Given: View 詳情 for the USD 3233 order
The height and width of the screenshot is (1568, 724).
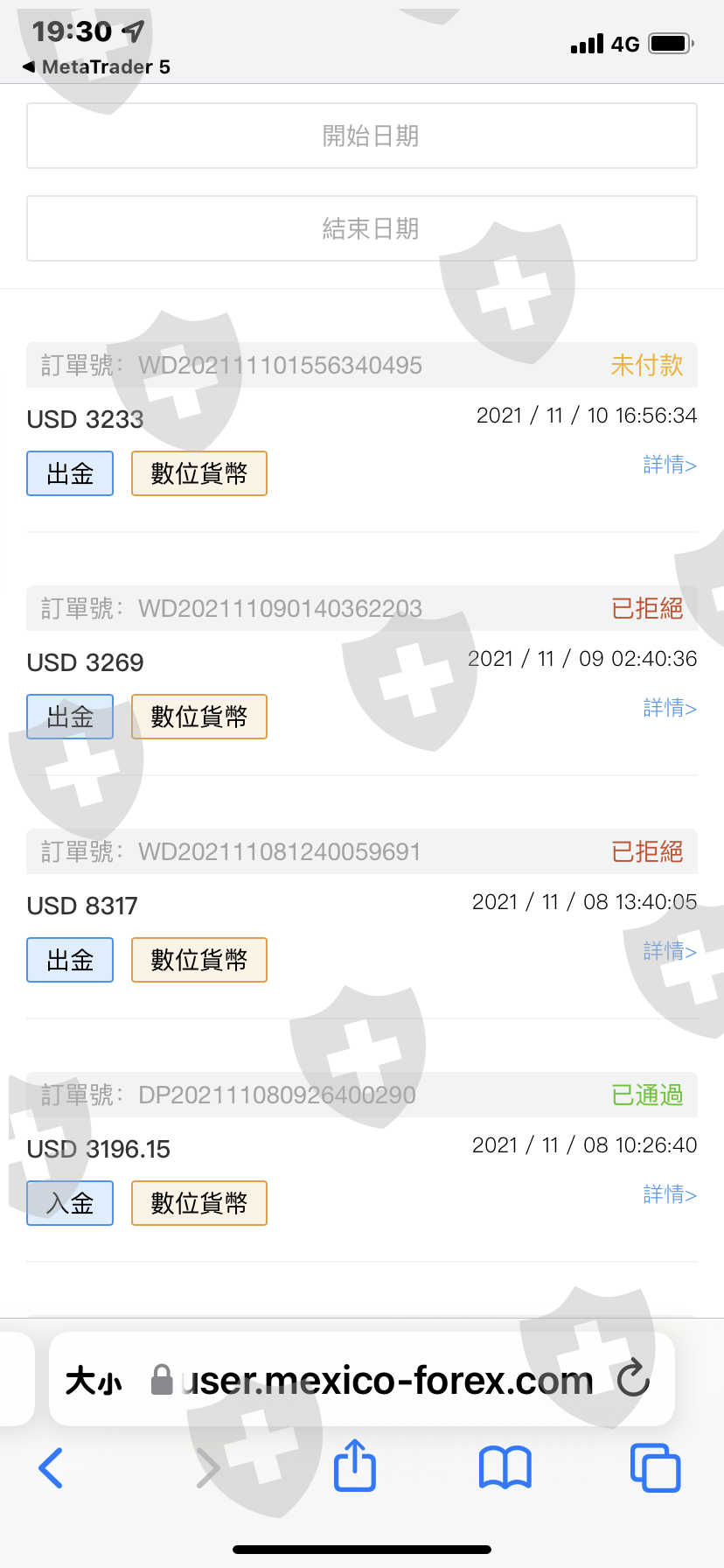Looking at the screenshot, I should click(x=669, y=465).
